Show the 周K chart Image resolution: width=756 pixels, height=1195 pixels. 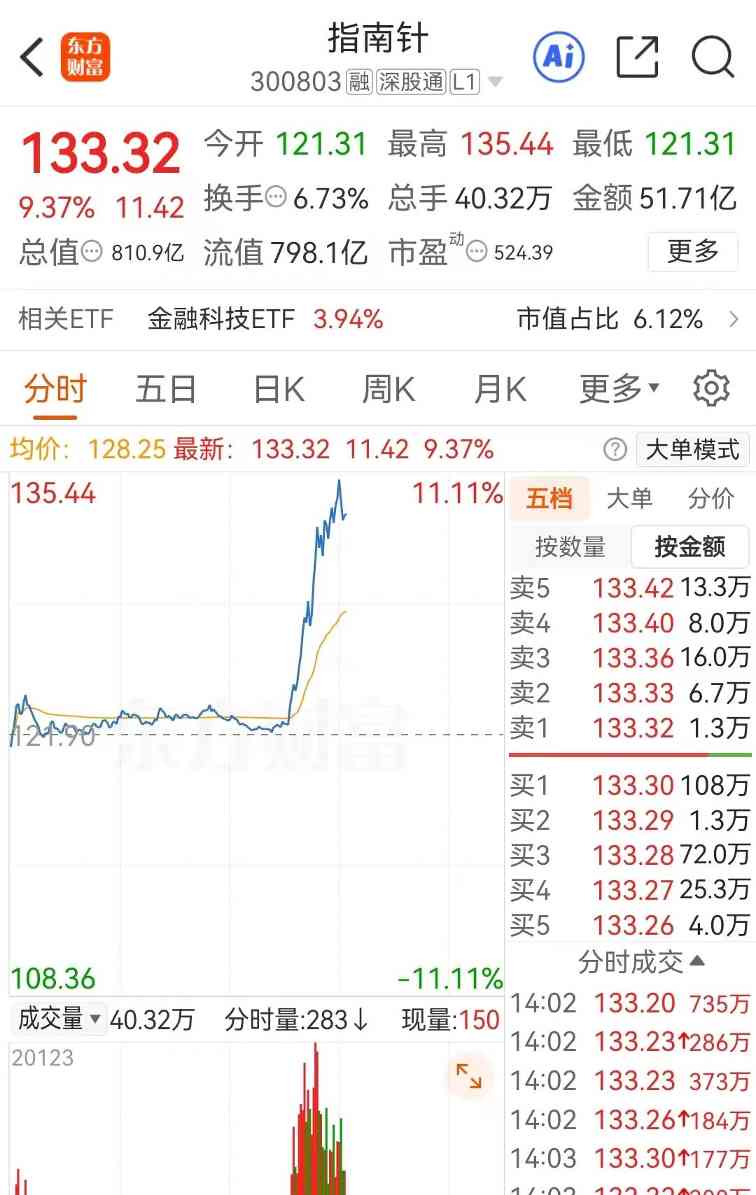pos(388,389)
